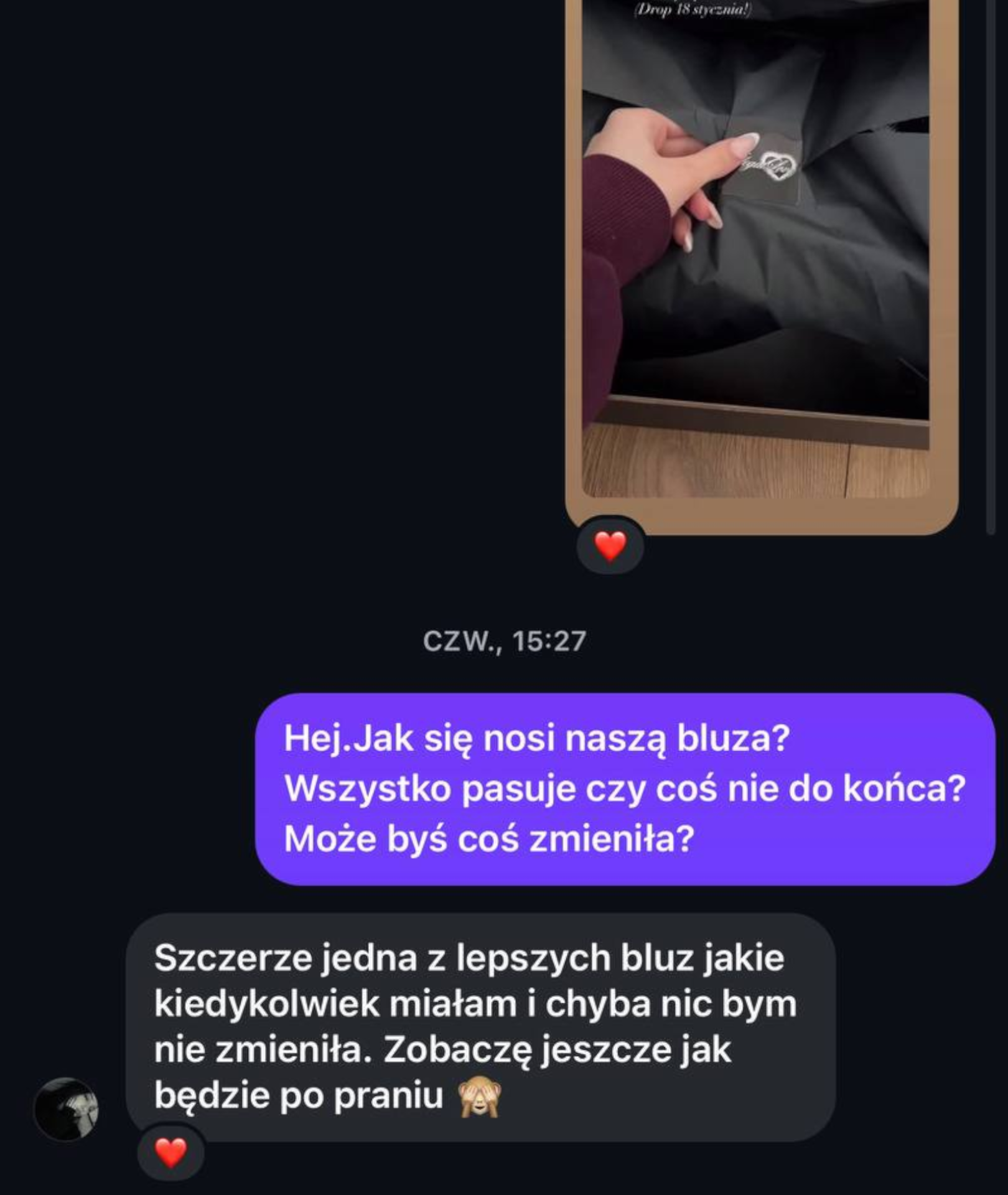Screen dimensions: 1008x1195
Task: Tap the heart reaction under the shared story
Action: (x=610, y=546)
